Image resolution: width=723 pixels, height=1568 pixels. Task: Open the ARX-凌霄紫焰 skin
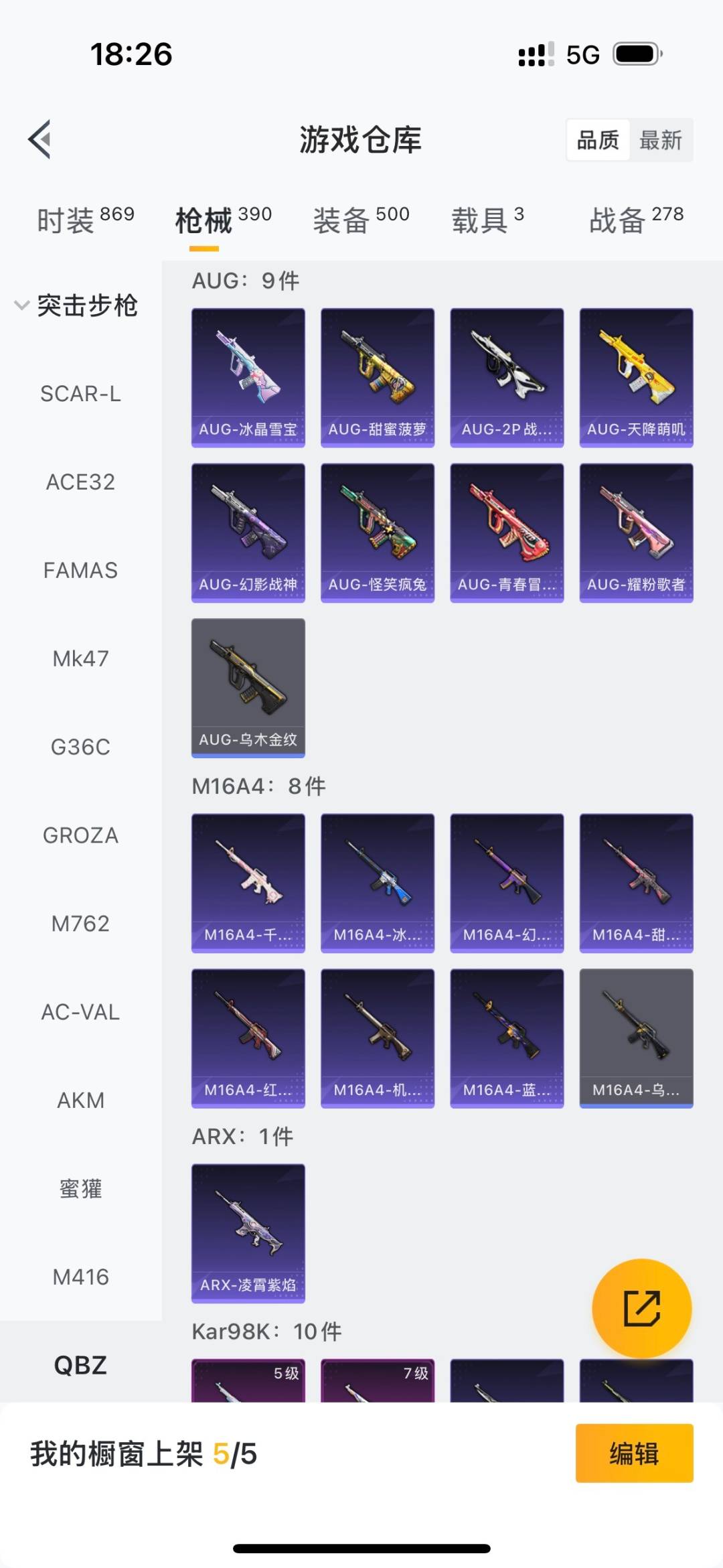[248, 1233]
